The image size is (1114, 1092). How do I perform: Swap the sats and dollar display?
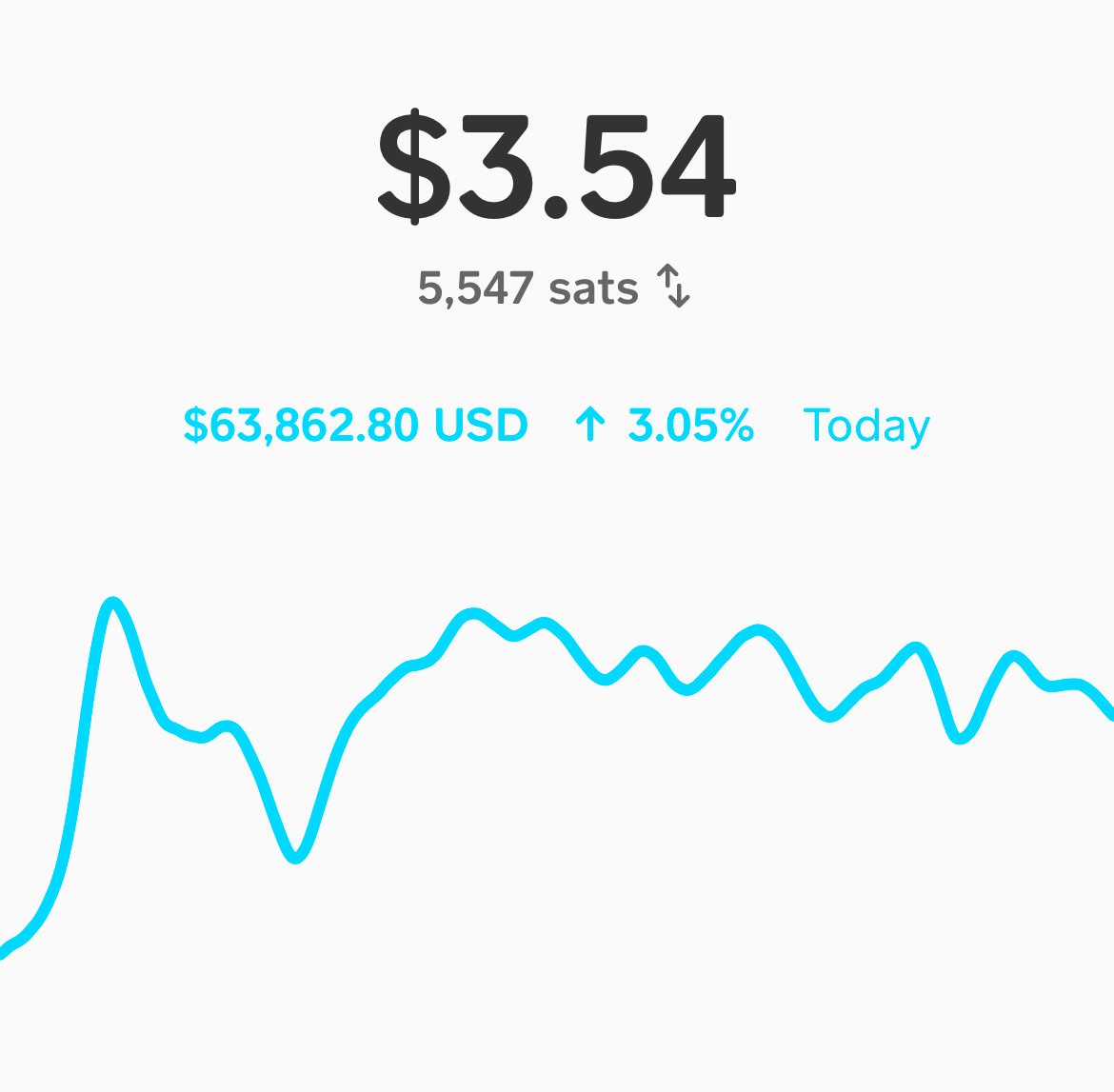click(x=673, y=286)
